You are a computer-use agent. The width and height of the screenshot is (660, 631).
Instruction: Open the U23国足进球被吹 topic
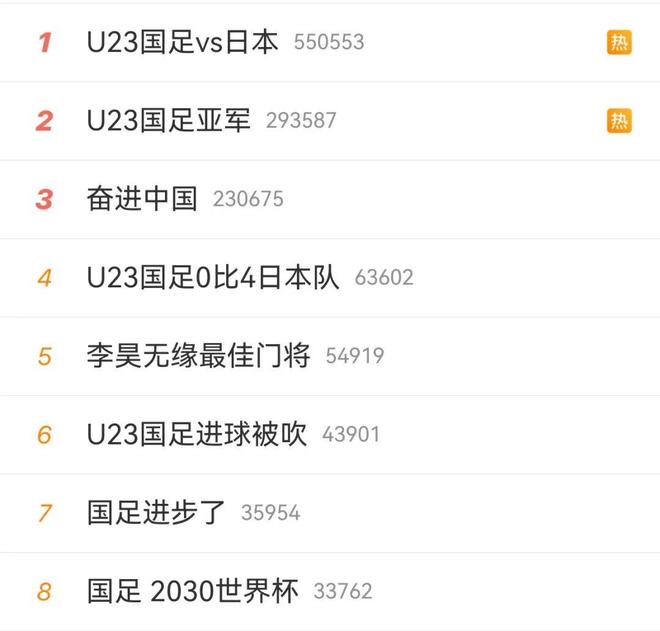point(197,434)
